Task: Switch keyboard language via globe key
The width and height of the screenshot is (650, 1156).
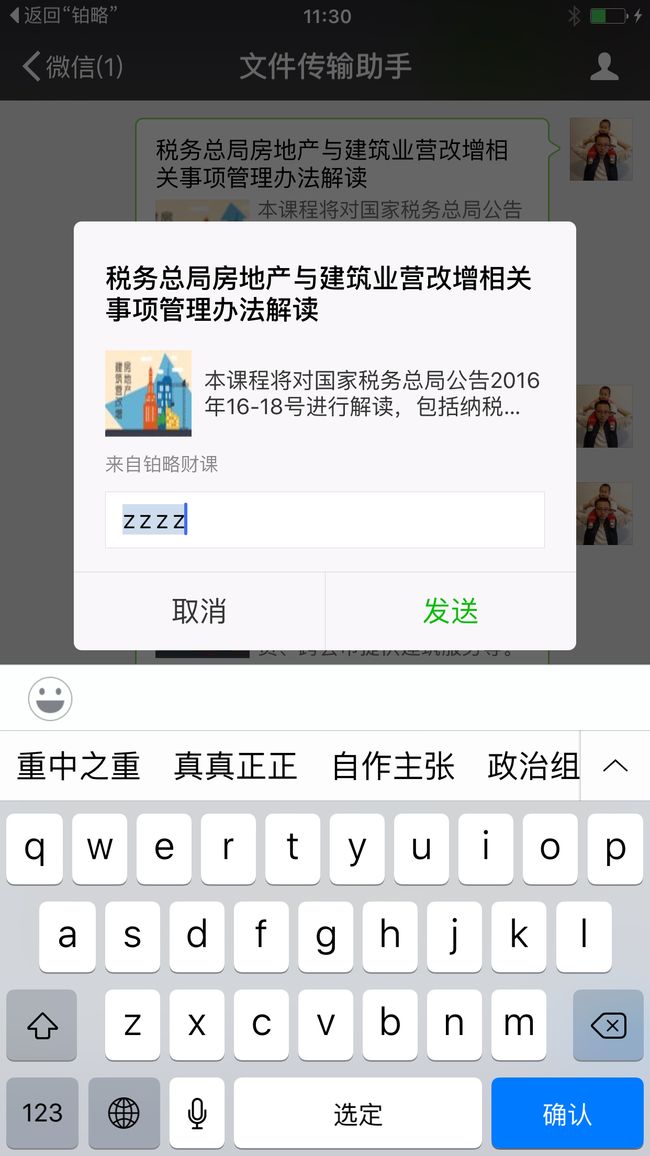Action: (x=124, y=1113)
